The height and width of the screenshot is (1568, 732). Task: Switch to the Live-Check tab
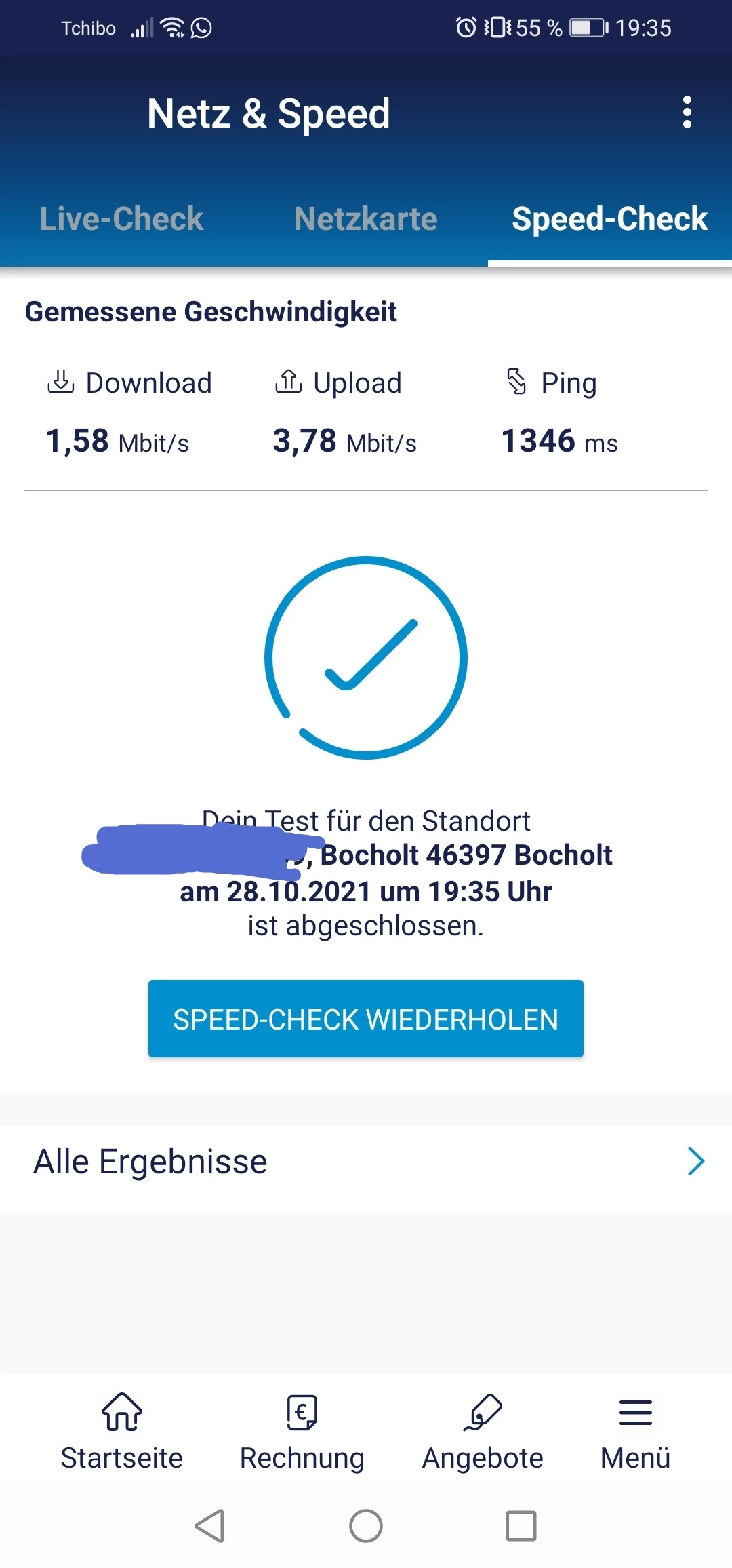[x=122, y=219]
